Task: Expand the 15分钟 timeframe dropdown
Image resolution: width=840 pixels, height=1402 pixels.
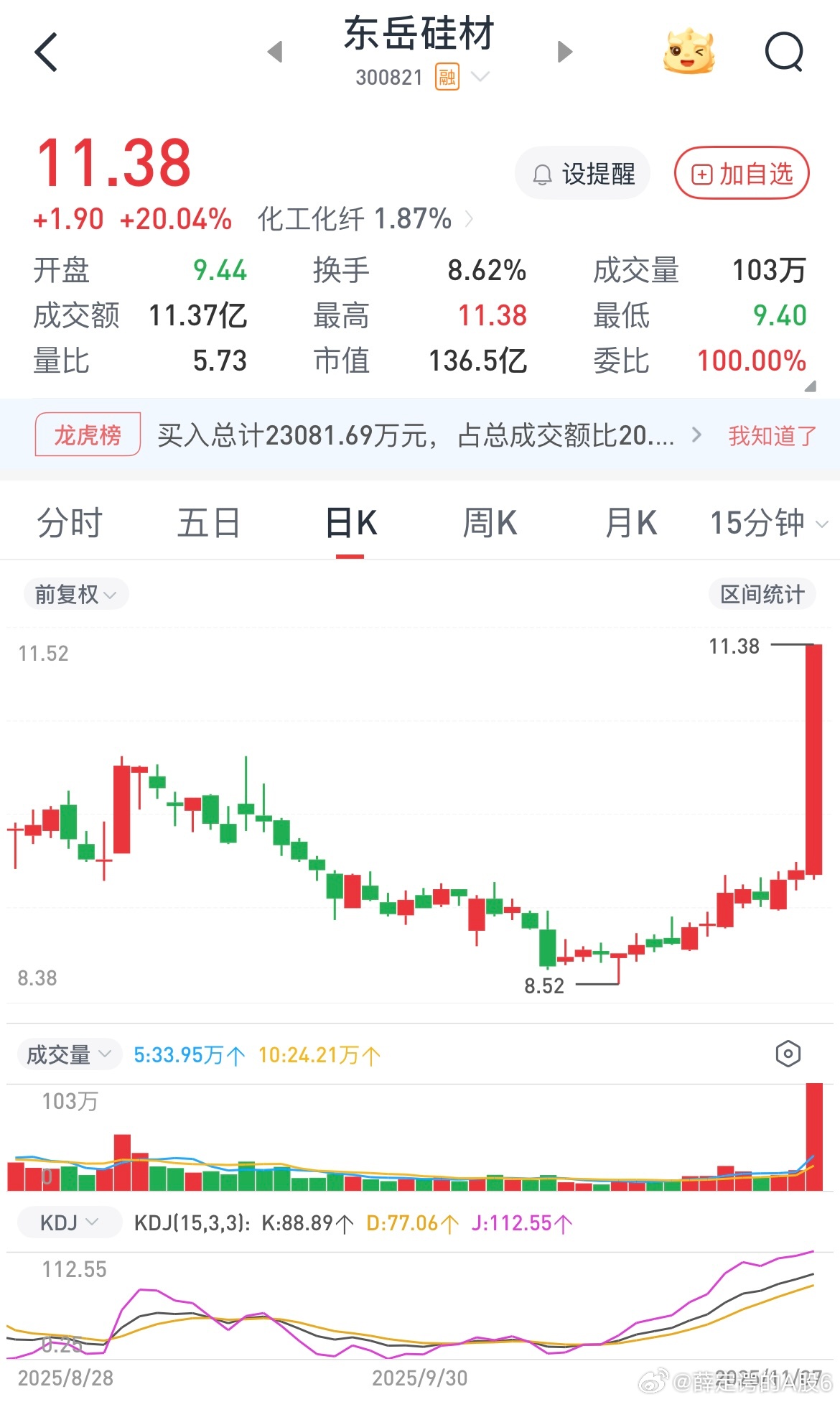Action: [766, 523]
